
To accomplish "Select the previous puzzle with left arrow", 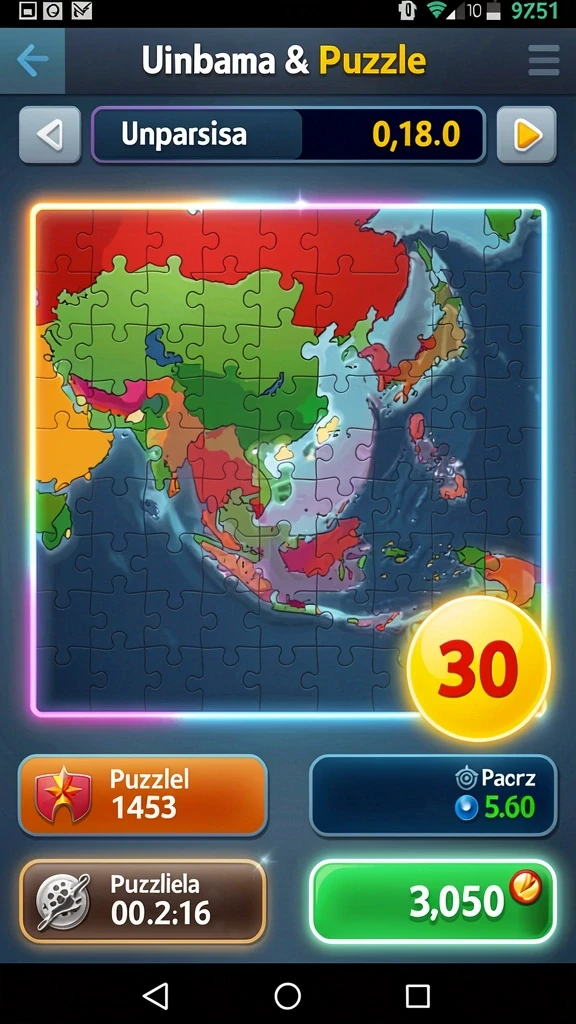I will click(50, 135).
